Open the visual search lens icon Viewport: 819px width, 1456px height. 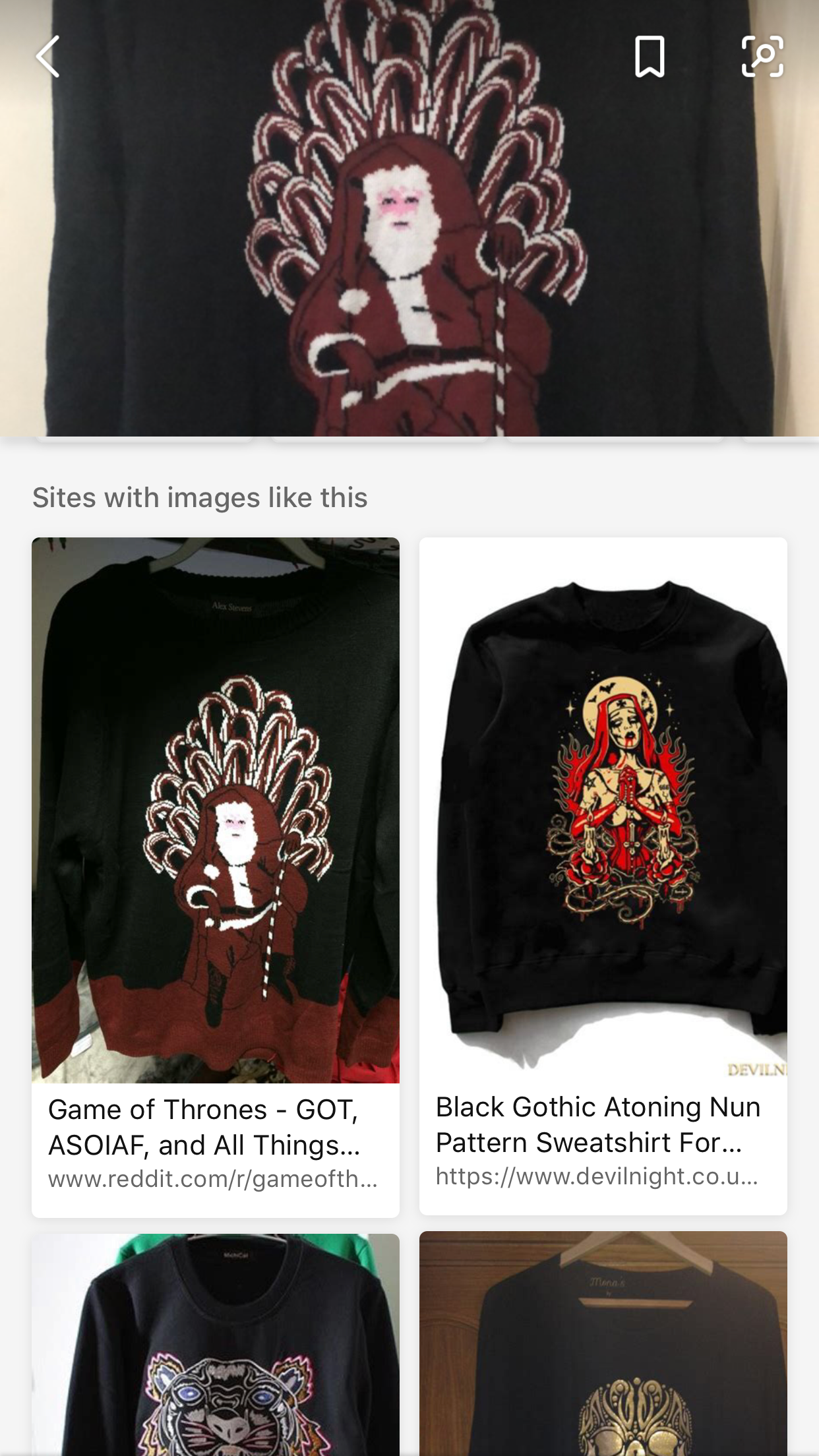coord(762,57)
